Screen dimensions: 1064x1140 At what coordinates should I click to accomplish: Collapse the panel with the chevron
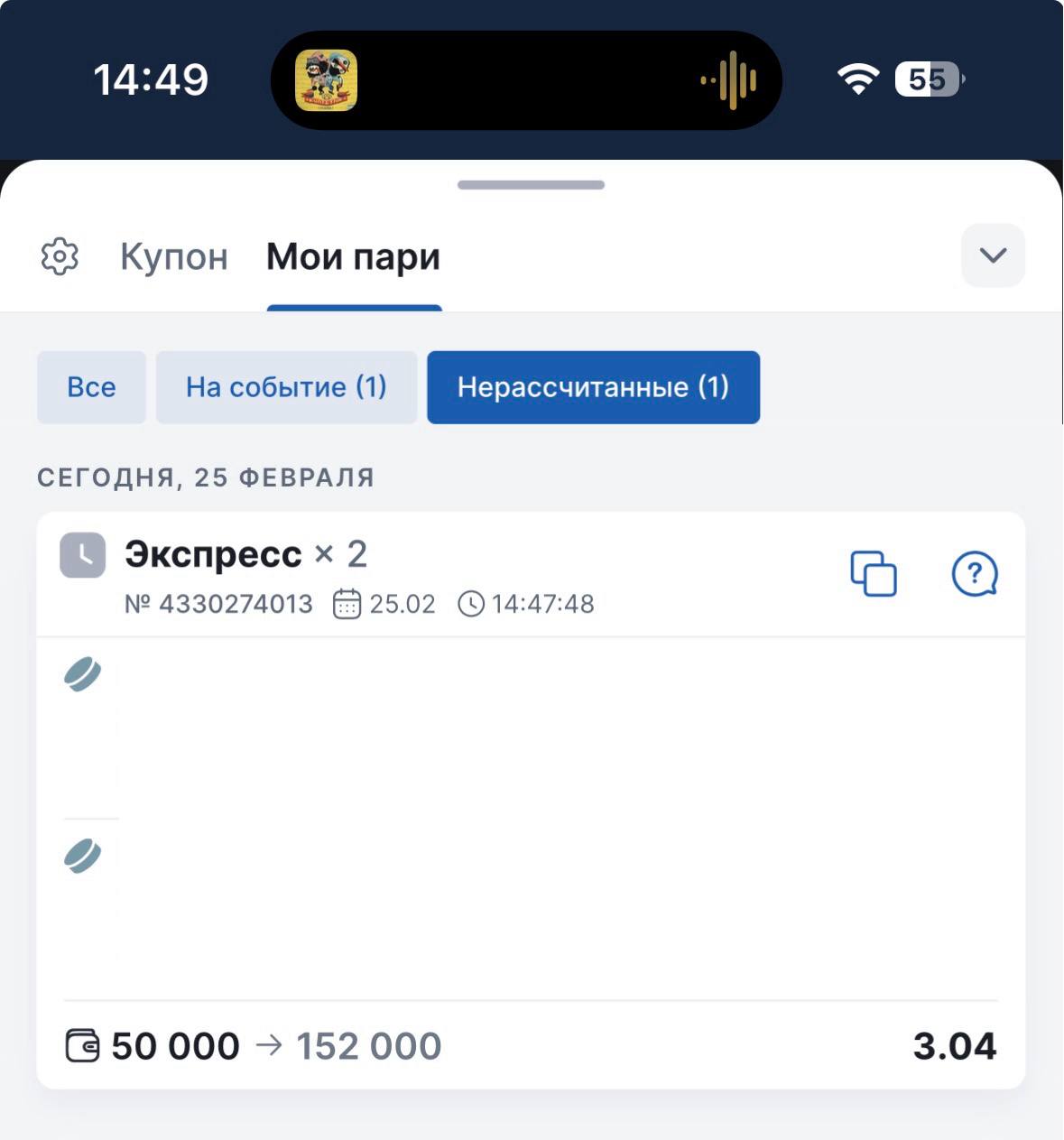point(993,255)
